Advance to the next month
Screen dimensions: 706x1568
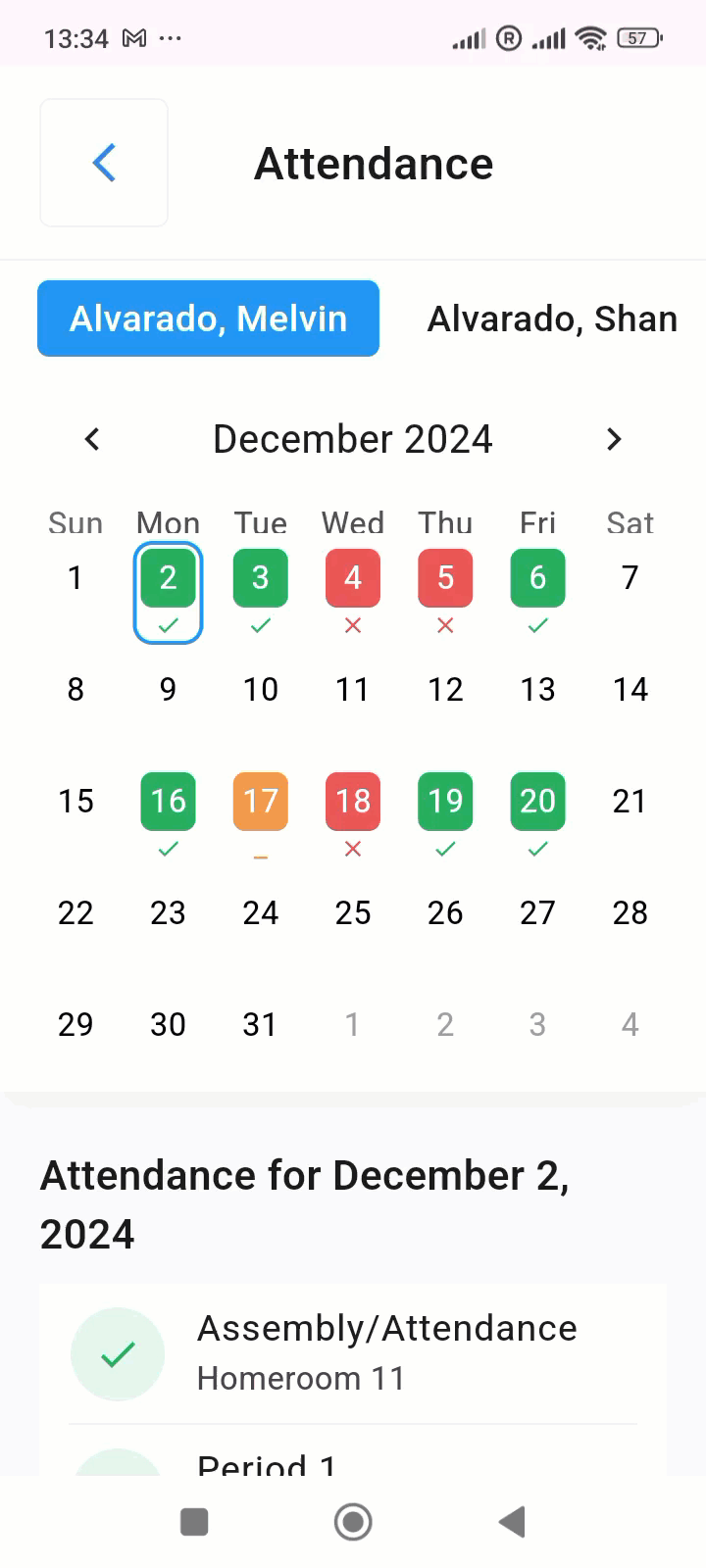(614, 439)
